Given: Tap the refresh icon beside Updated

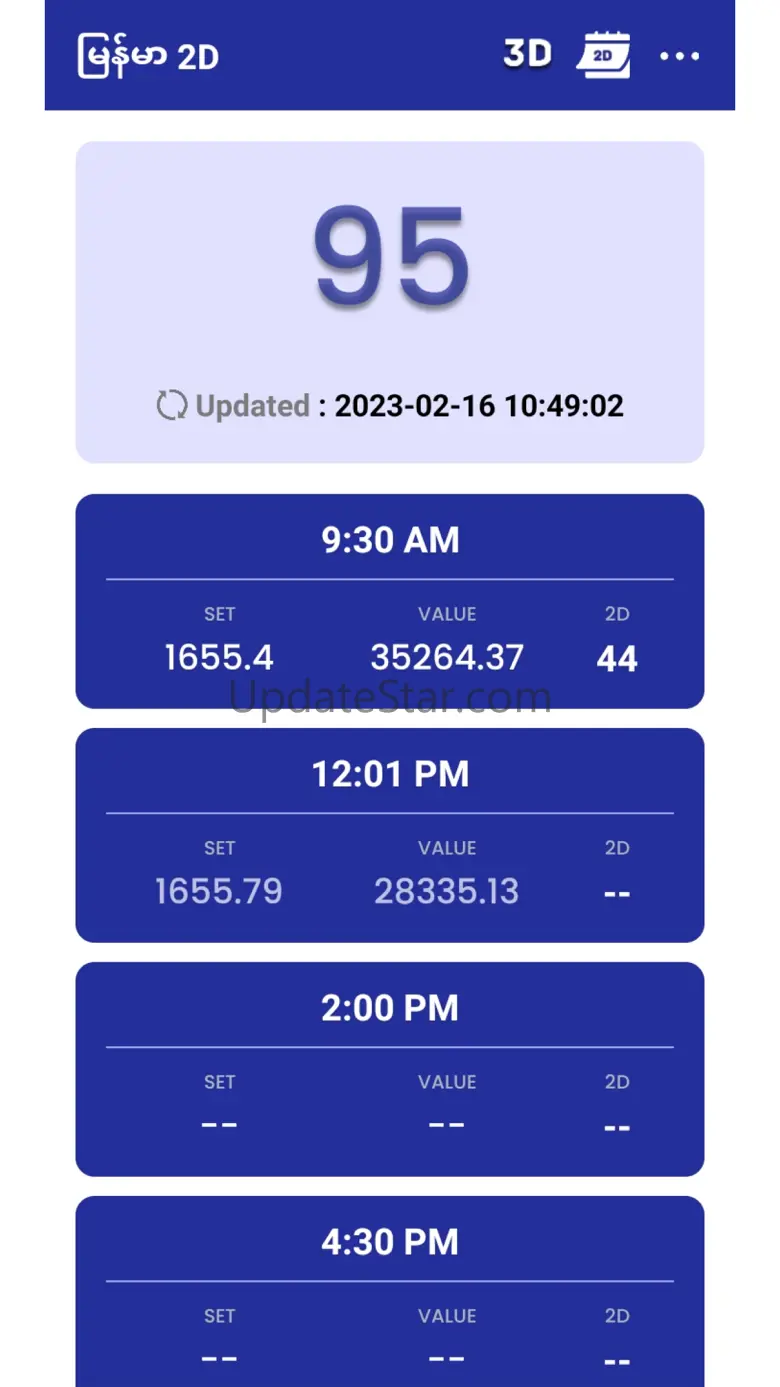Looking at the screenshot, I should point(172,406).
